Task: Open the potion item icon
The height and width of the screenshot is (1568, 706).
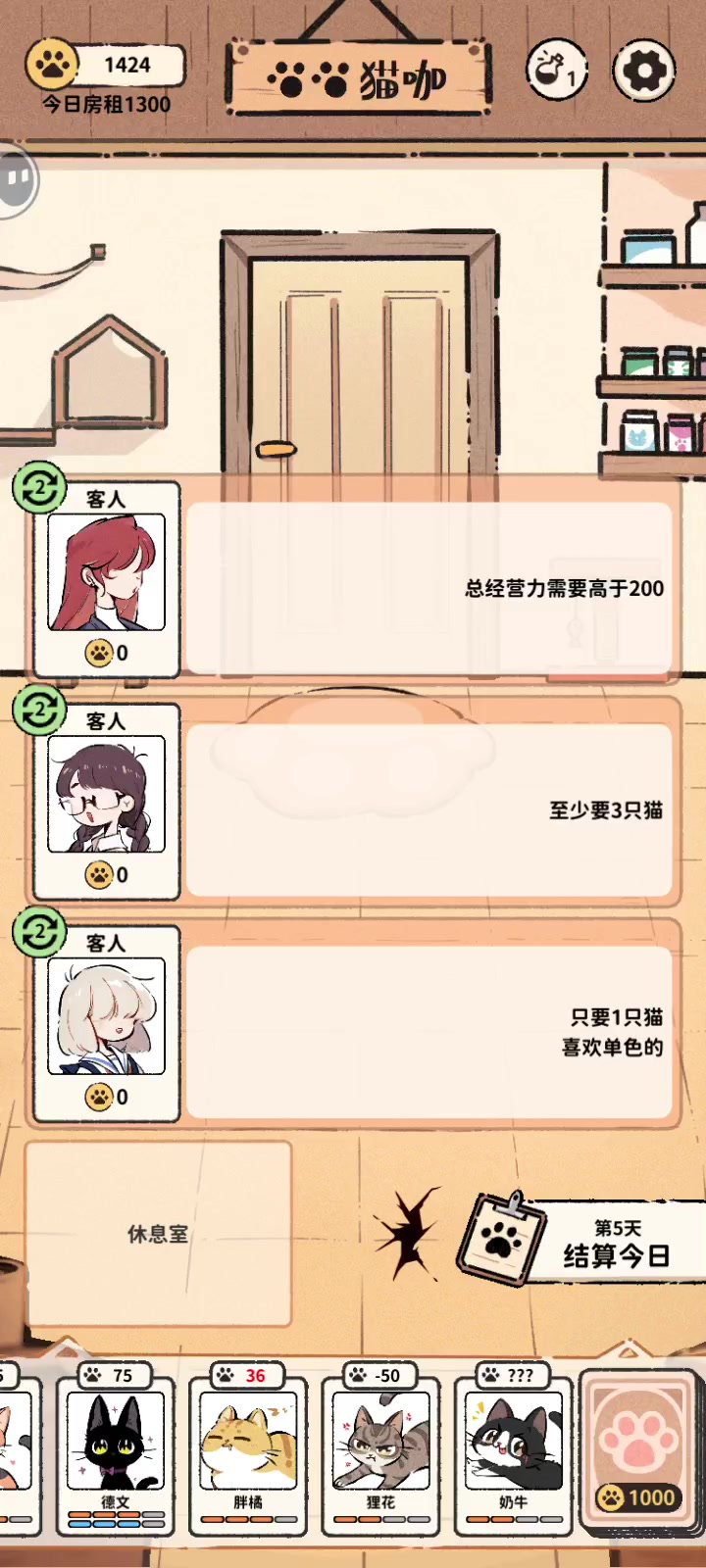Action: click(556, 70)
